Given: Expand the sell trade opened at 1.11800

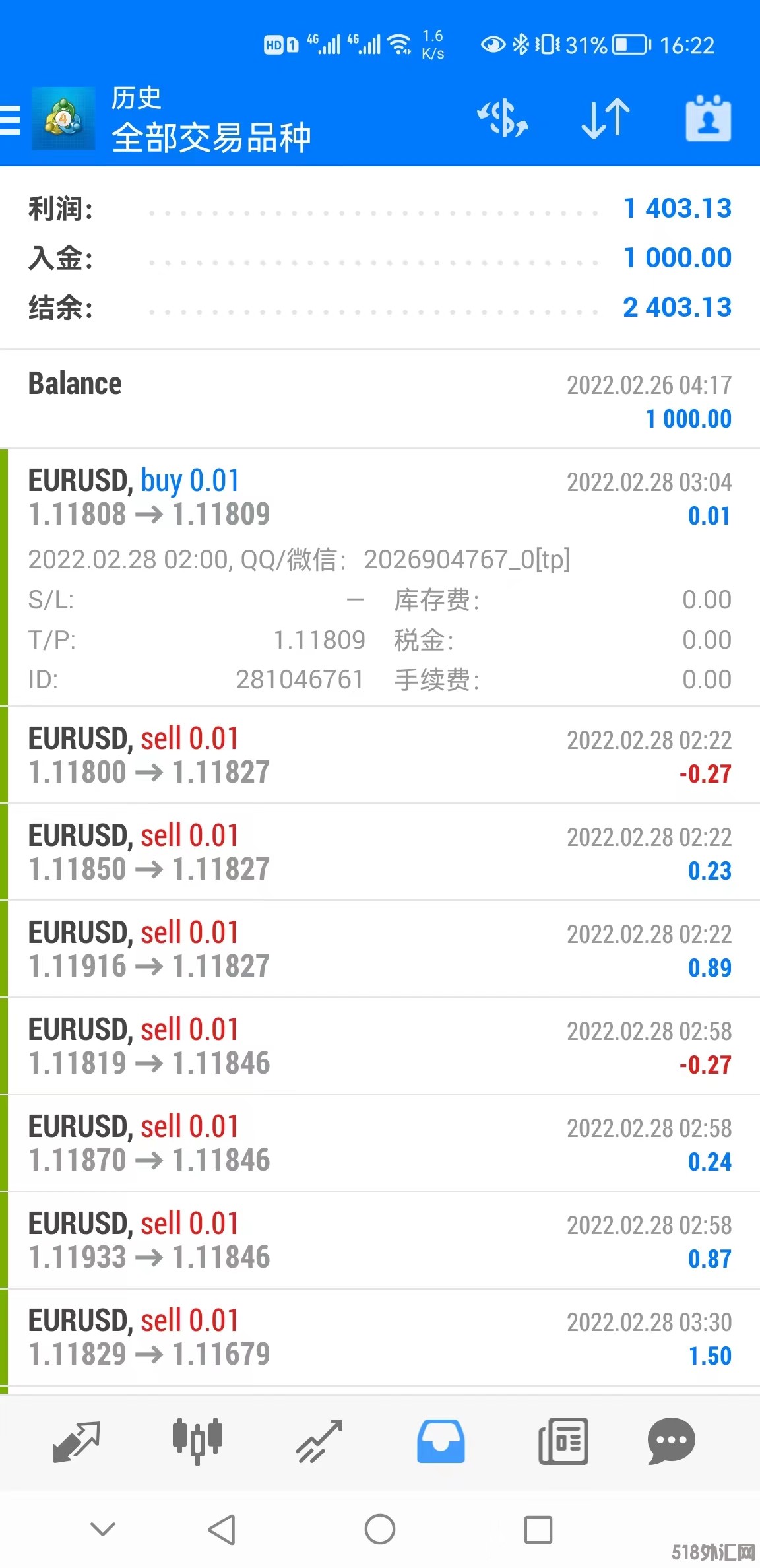Looking at the screenshot, I should [380, 756].
